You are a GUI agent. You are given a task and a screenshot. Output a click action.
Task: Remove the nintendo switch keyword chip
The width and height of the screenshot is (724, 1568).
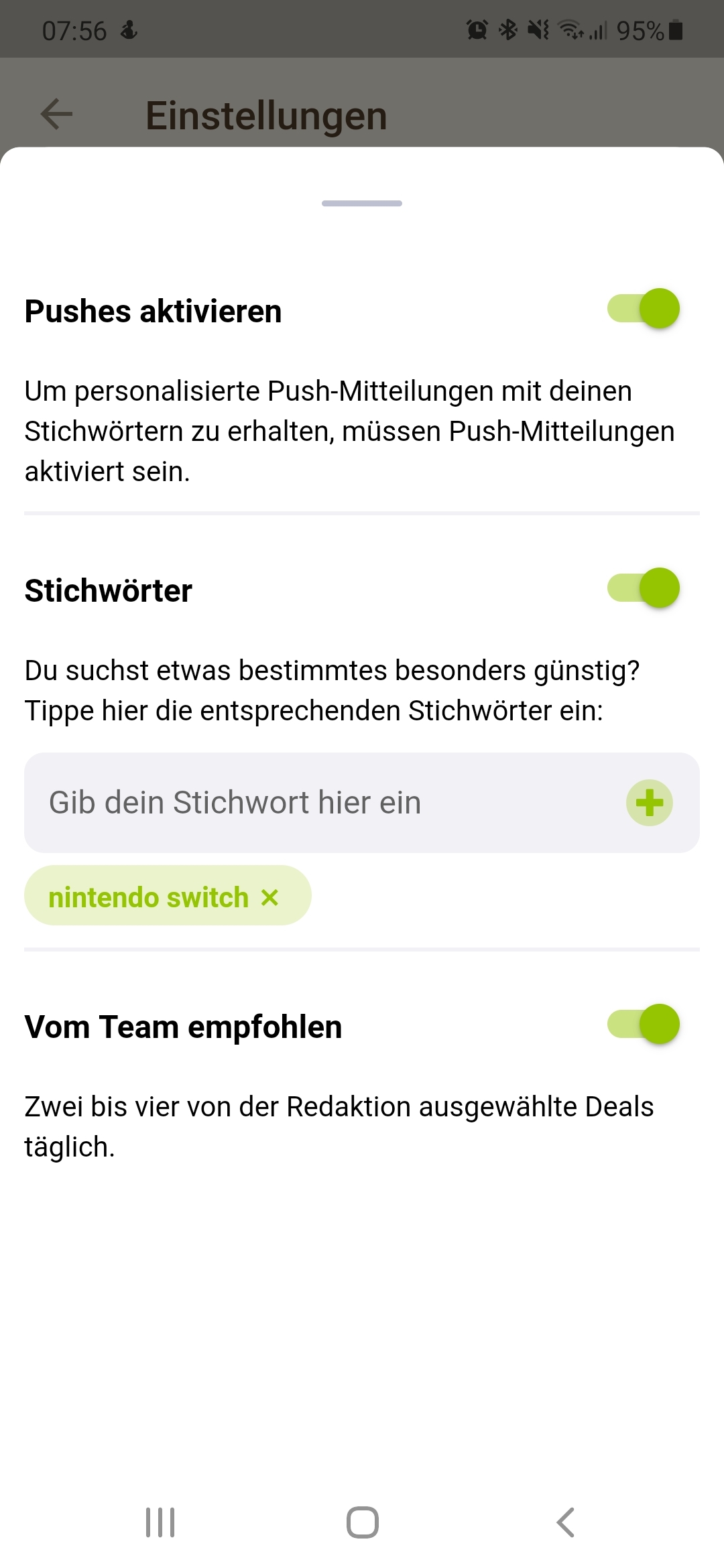[x=269, y=897]
